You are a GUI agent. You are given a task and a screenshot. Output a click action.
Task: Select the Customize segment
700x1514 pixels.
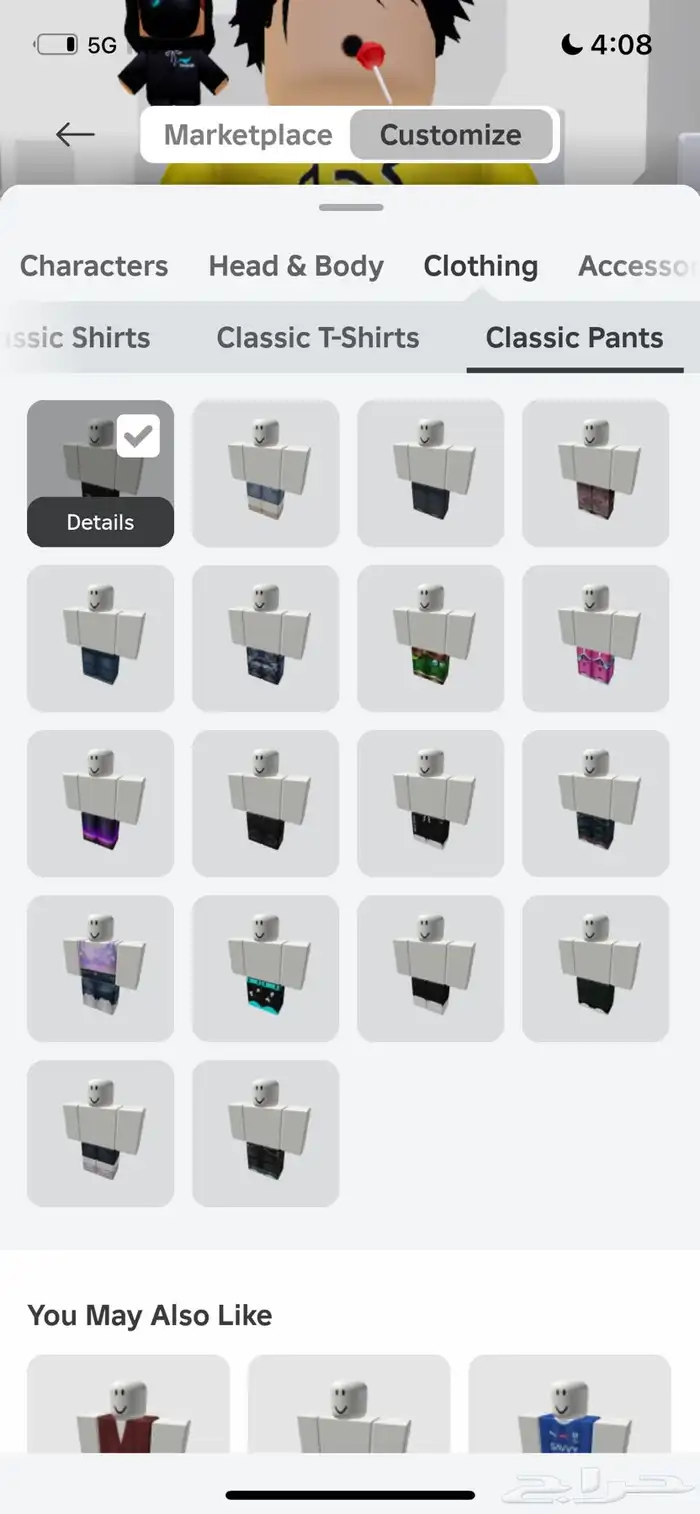451,135
